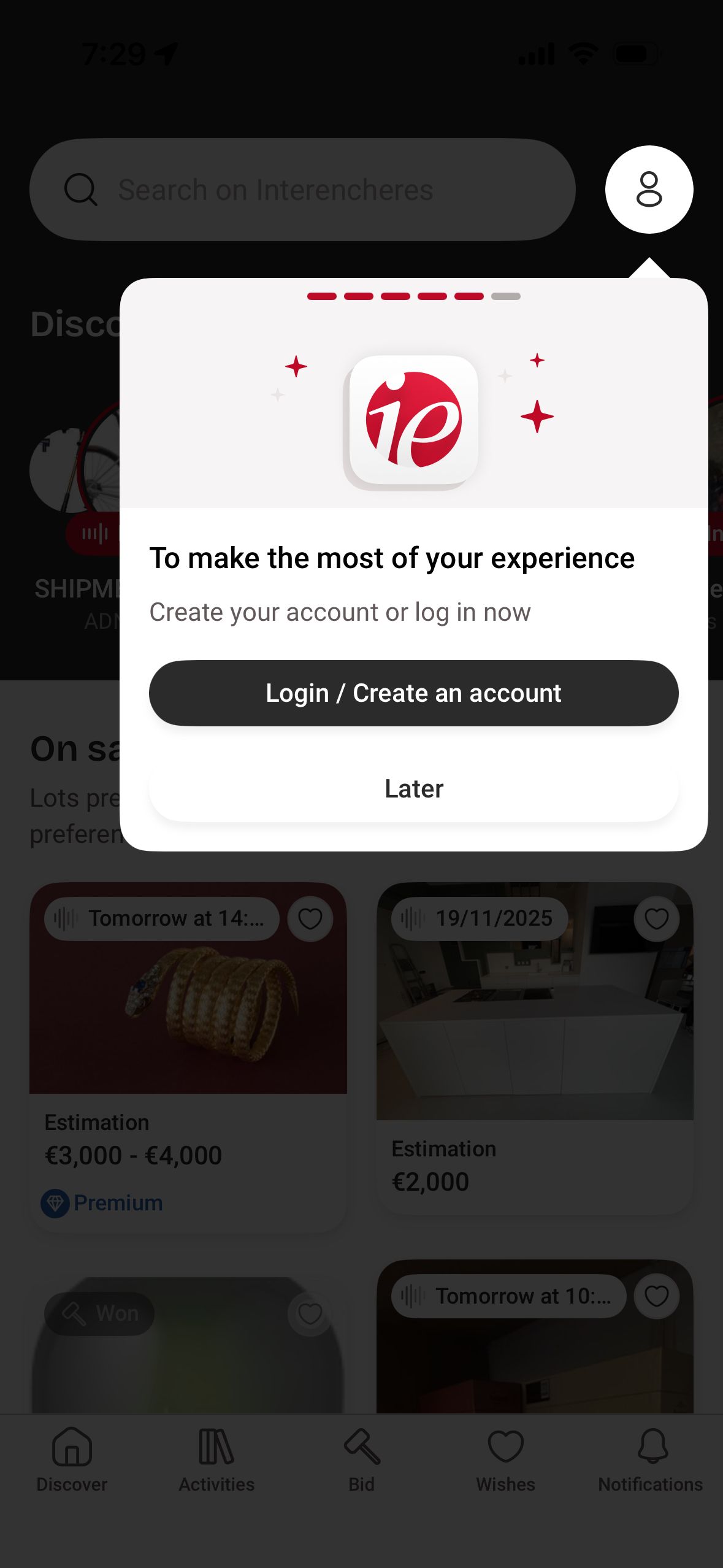This screenshot has height=1568, width=723.
Task: Like the Tomorrow at 10 lot
Action: [656, 1296]
